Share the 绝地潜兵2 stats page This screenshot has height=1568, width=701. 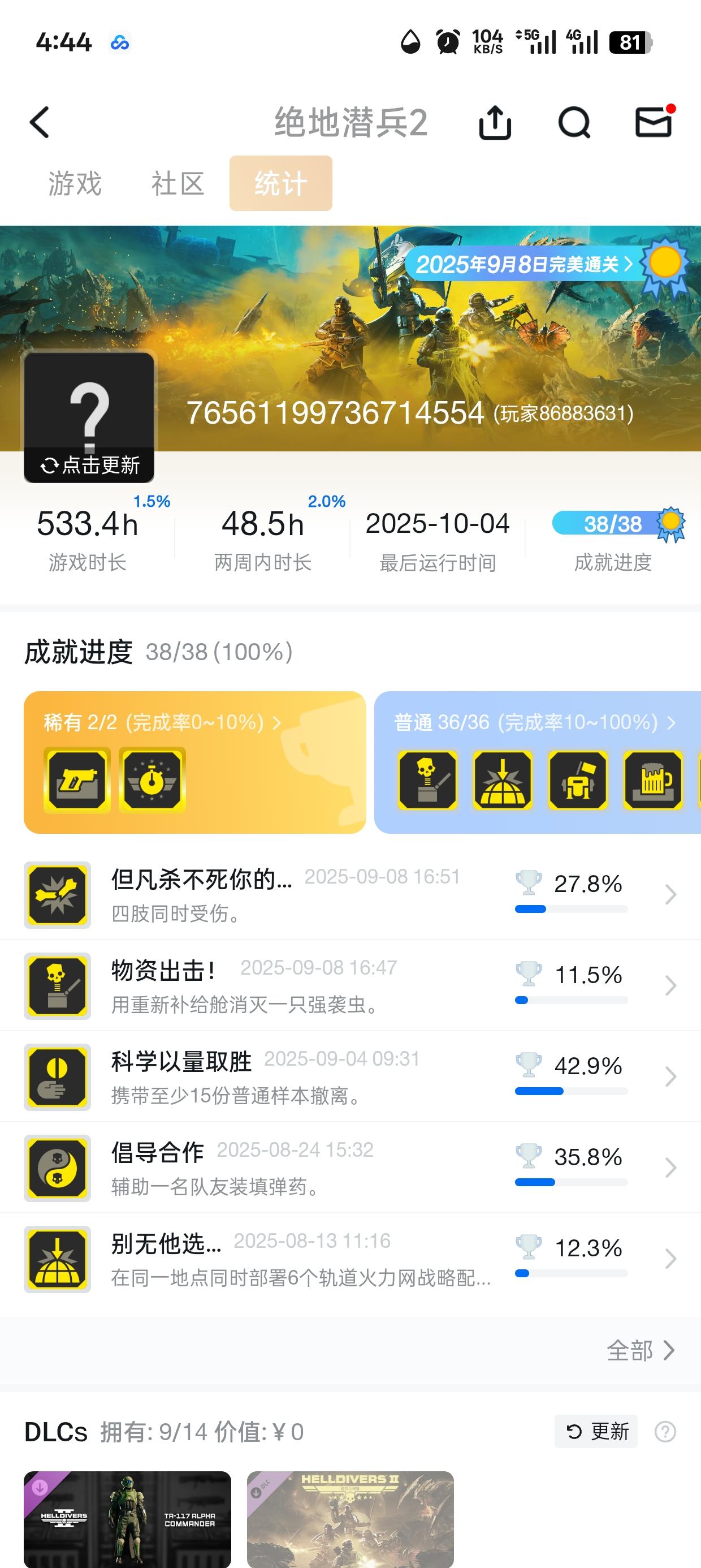[x=495, y=123]
